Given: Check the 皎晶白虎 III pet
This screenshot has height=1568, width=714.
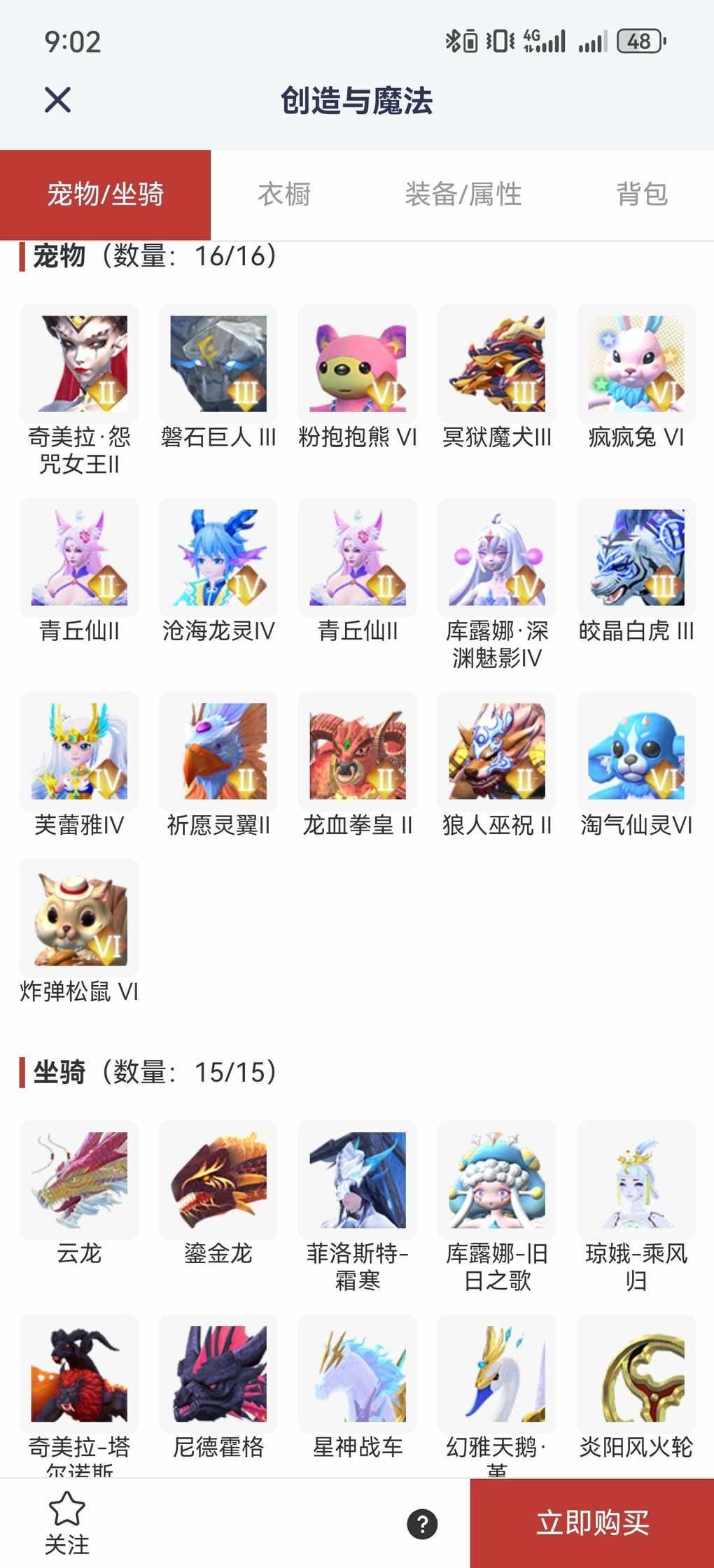Looking at the screenshot, I should point(636,558).
